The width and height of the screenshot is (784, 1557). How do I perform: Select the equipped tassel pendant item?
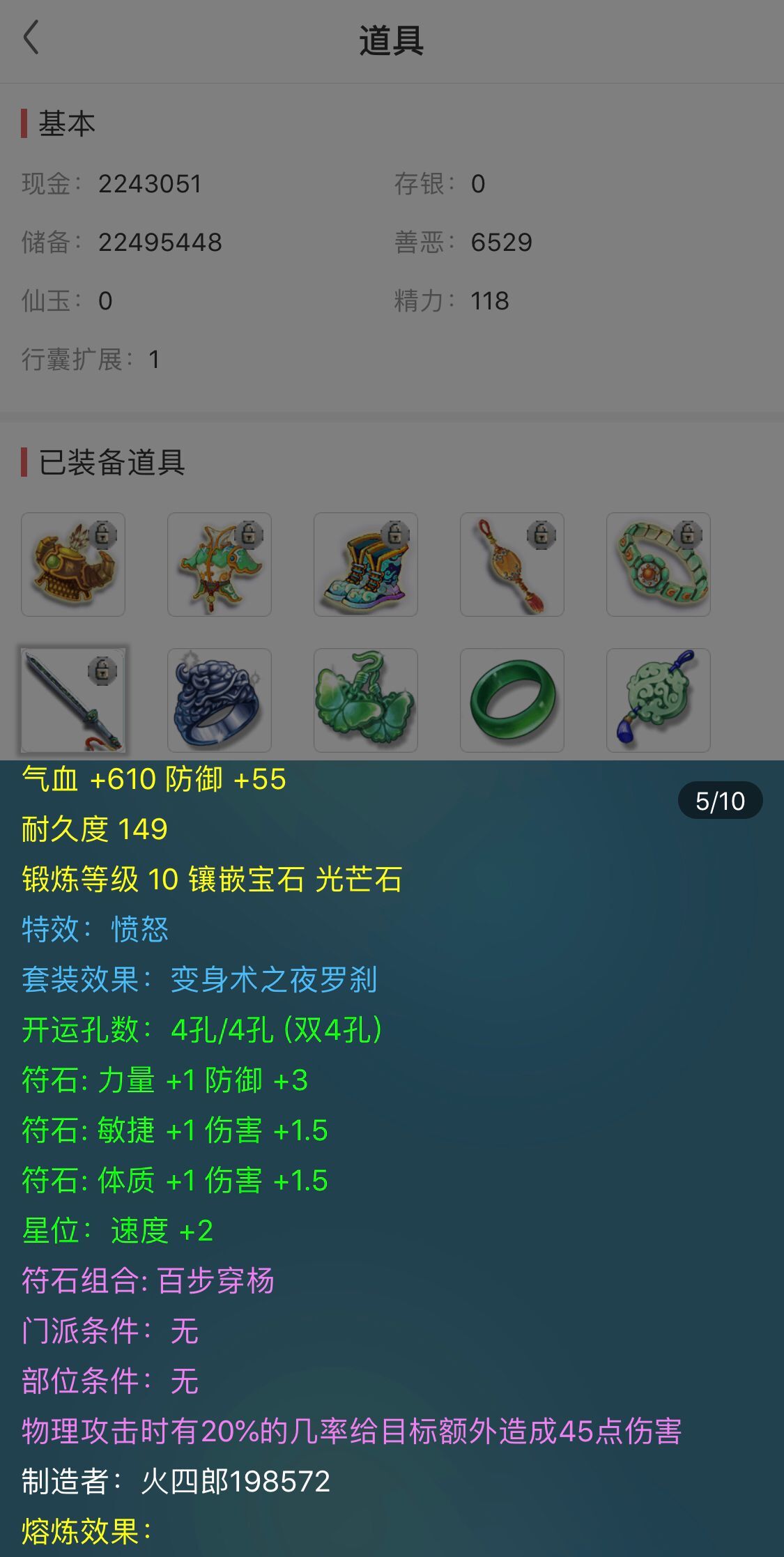pos(512,565)
